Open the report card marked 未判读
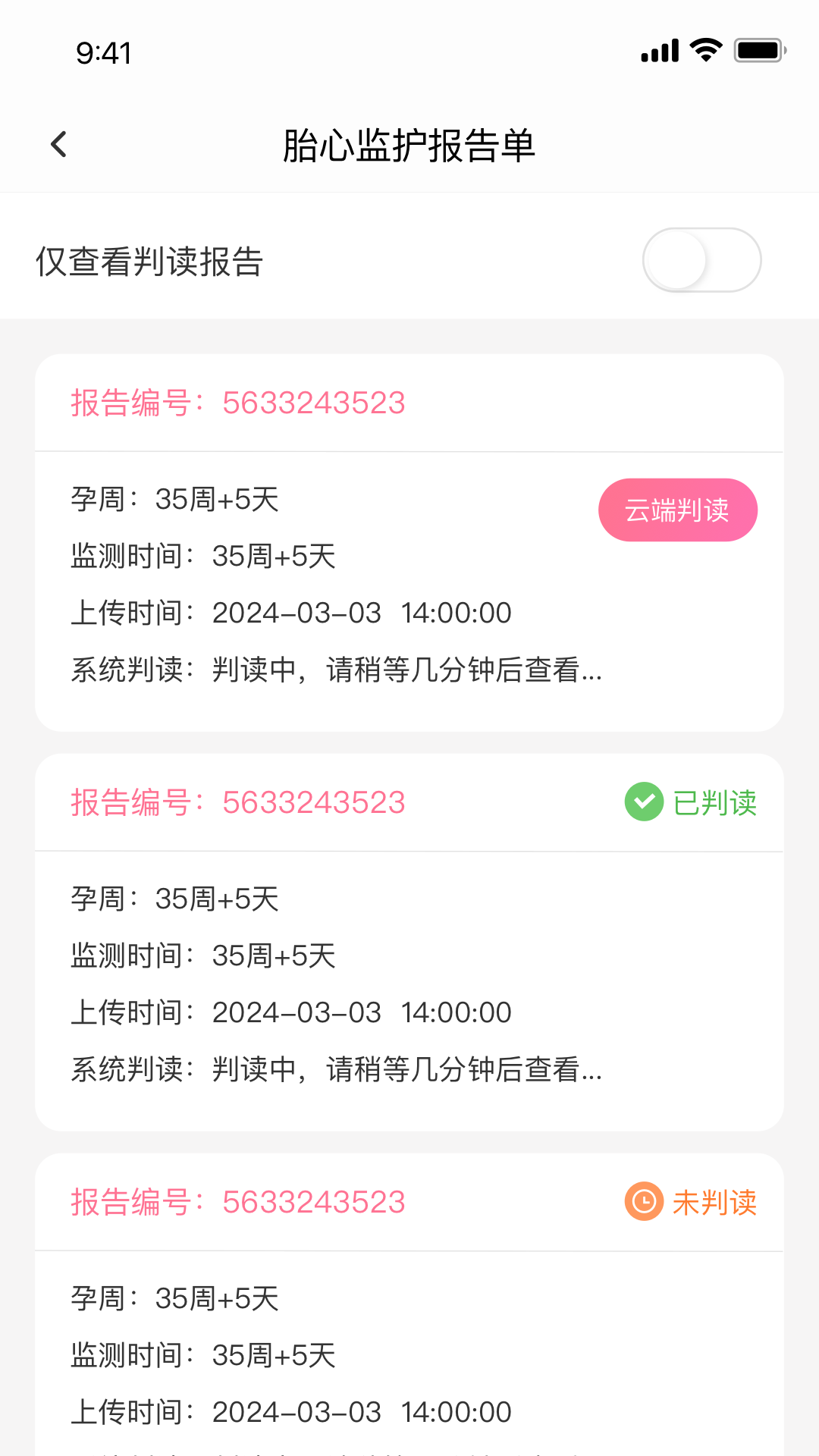The width and height of the screenshot is (819, 1456). coord(409,1327)
